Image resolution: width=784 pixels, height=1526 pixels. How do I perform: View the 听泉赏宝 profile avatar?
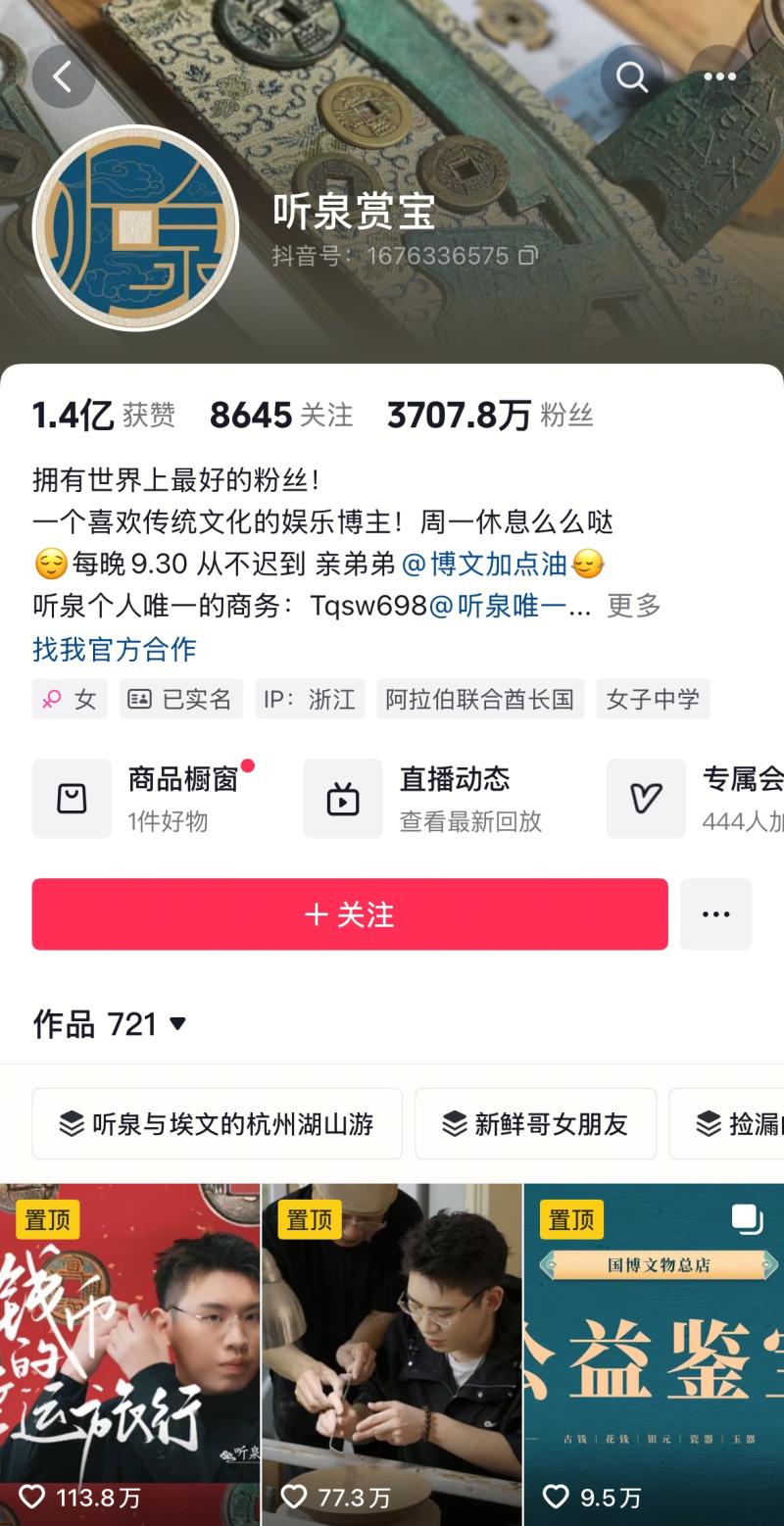(135, 227)
